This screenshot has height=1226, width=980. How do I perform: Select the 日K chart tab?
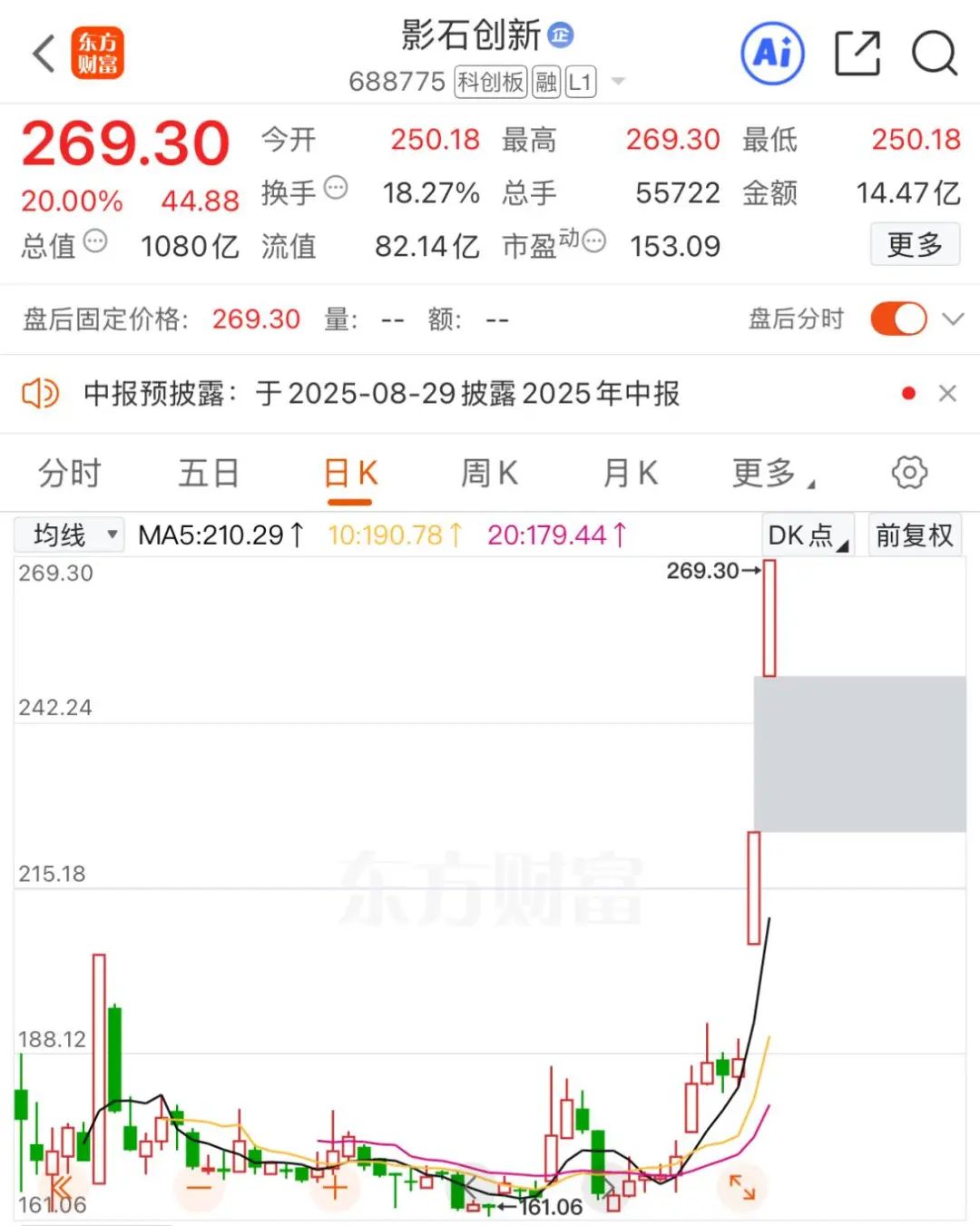pyautogui.click(x=350, y=473)
